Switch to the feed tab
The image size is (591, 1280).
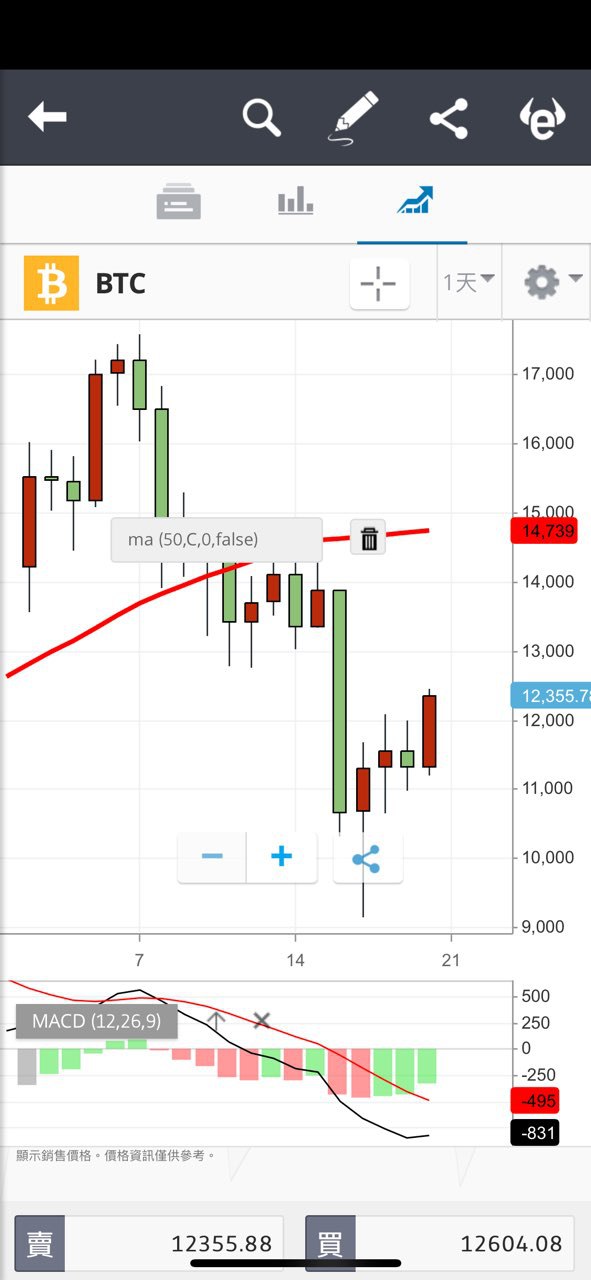tap(179, 201)
